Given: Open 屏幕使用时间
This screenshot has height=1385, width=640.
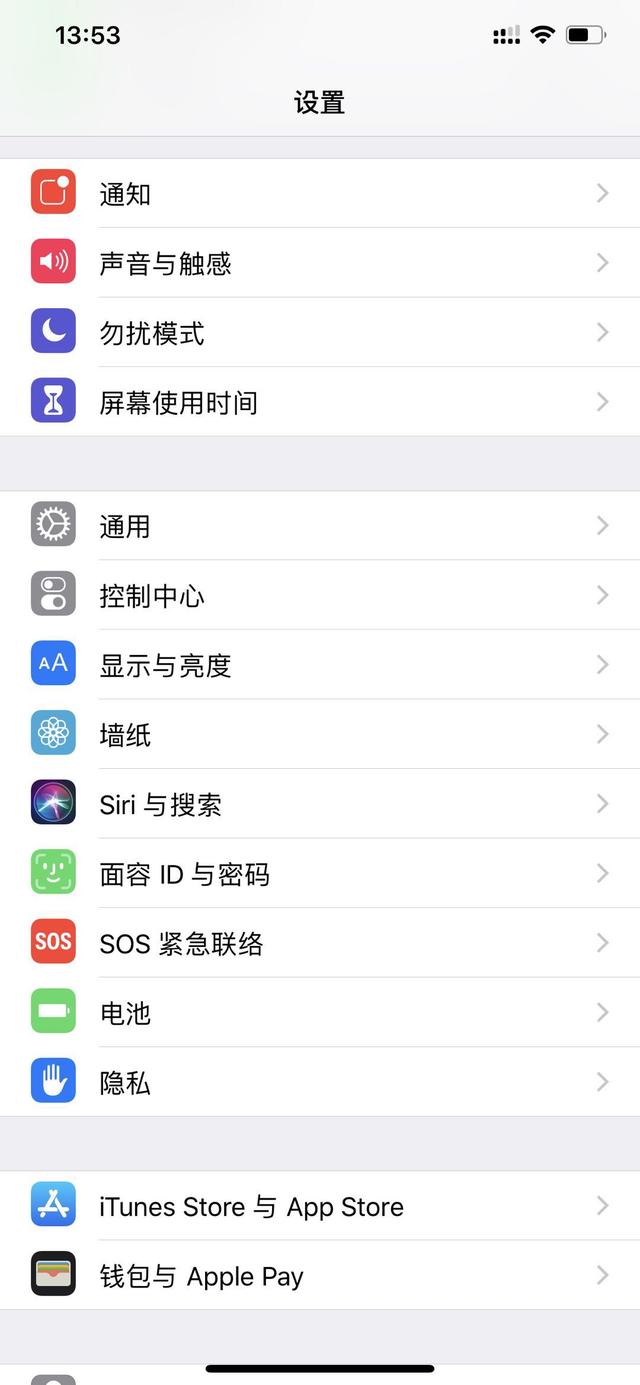Looking at the screenshot, I should pos(320,402).
